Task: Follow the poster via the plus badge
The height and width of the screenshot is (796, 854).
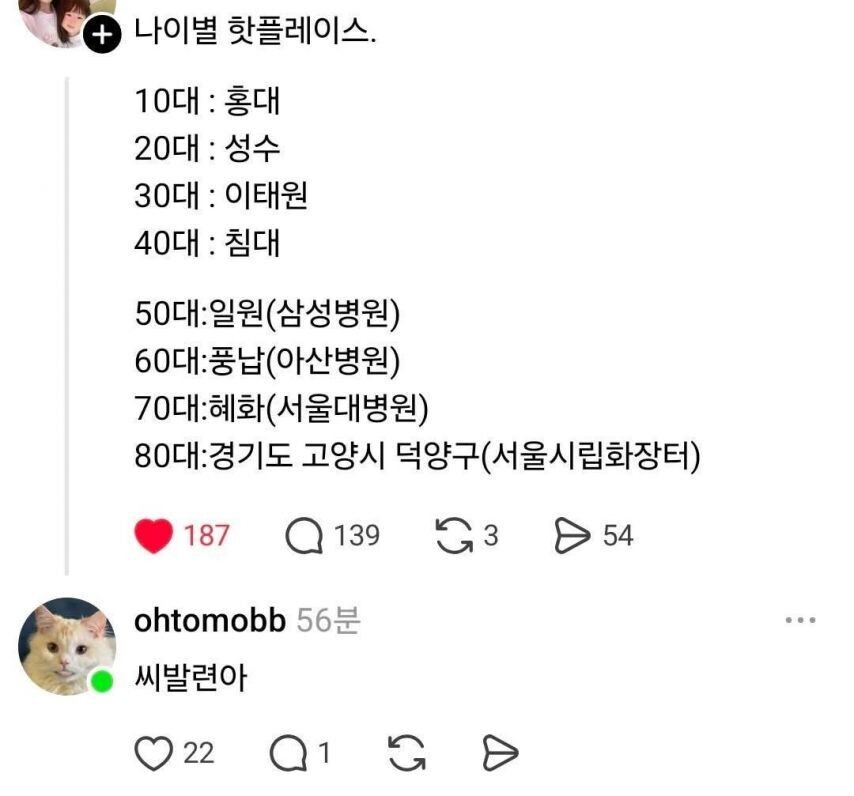Action: click(102, 35)
